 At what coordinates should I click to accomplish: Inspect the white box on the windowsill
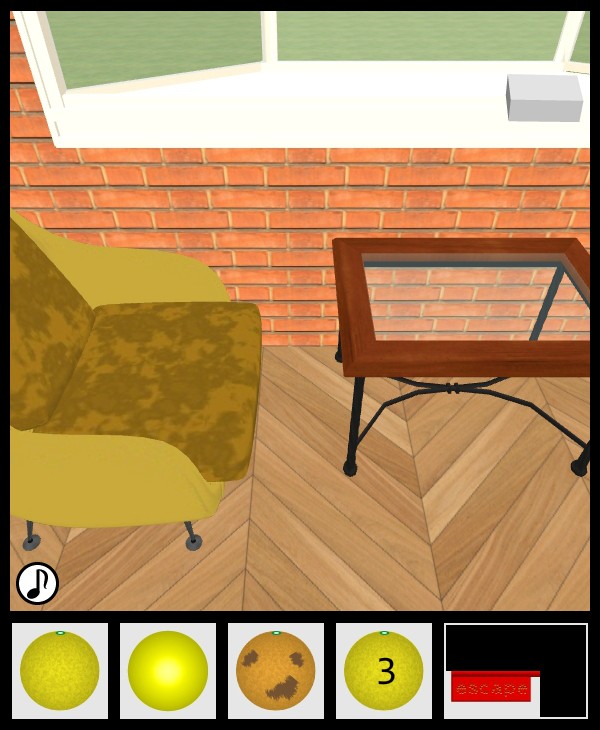click(x=544, y=98)
